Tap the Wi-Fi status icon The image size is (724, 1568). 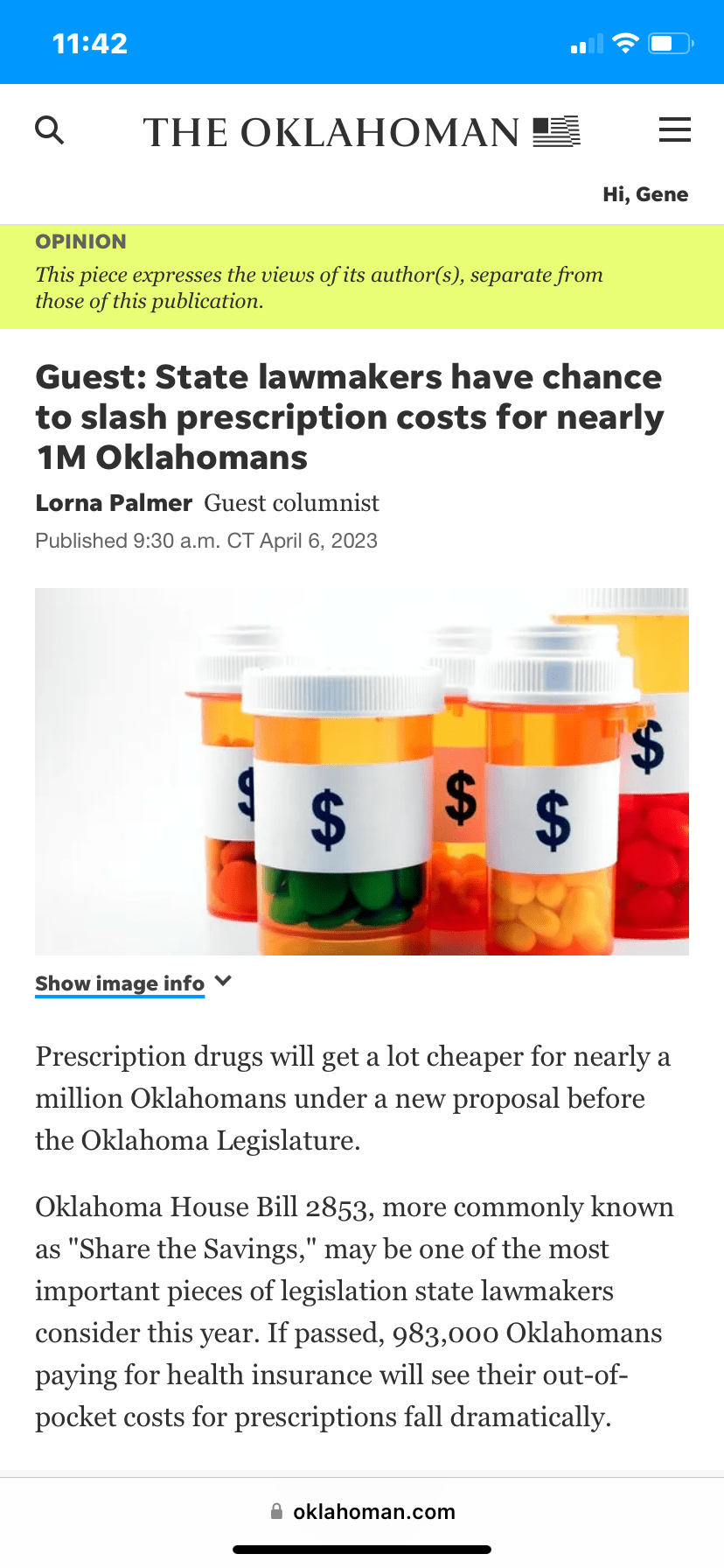click(x=624, y=41)
